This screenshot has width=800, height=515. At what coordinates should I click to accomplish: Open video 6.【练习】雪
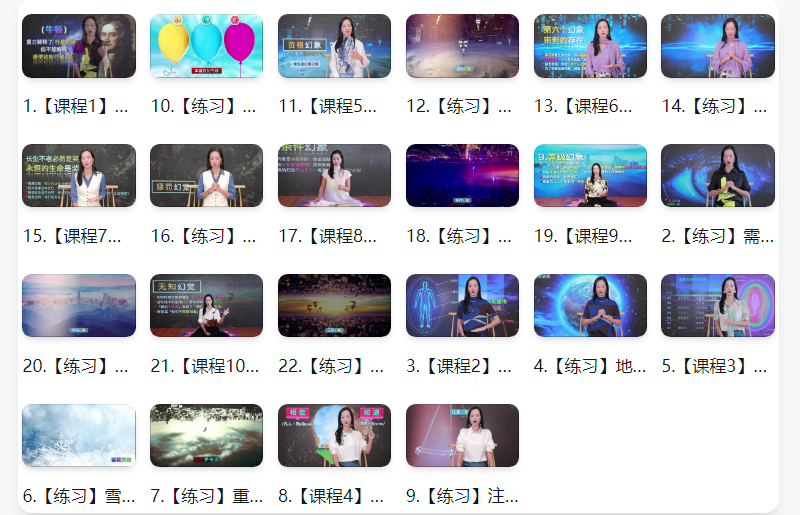(x=79, y=436)
